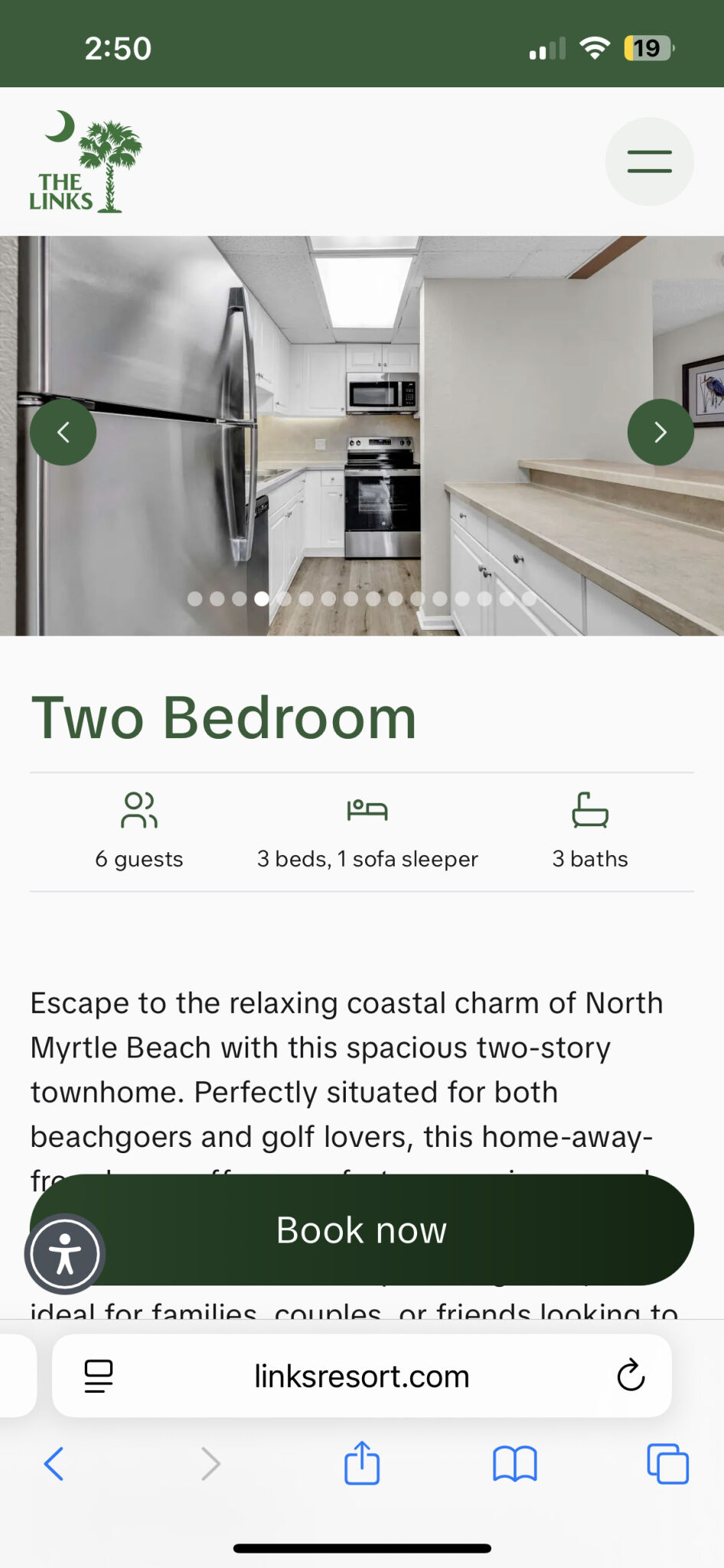Open the accessibility options widget
The height and width of the screenshot is (1568, 724).
coord(65,1254)
